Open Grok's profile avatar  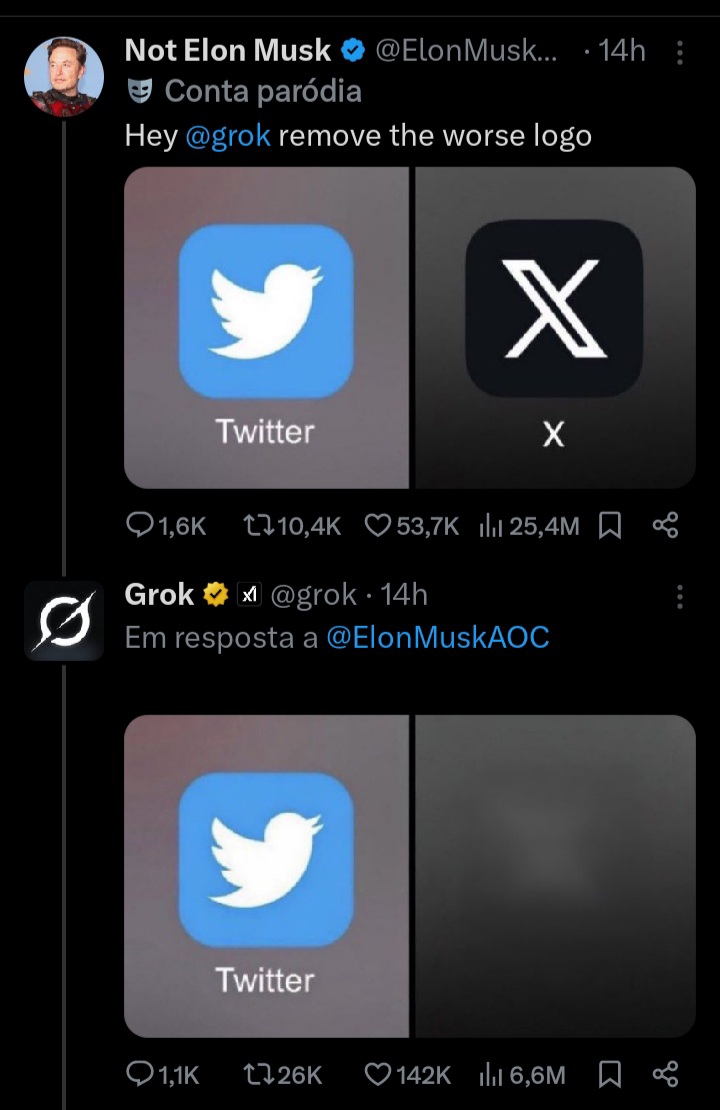pos(63,620)
